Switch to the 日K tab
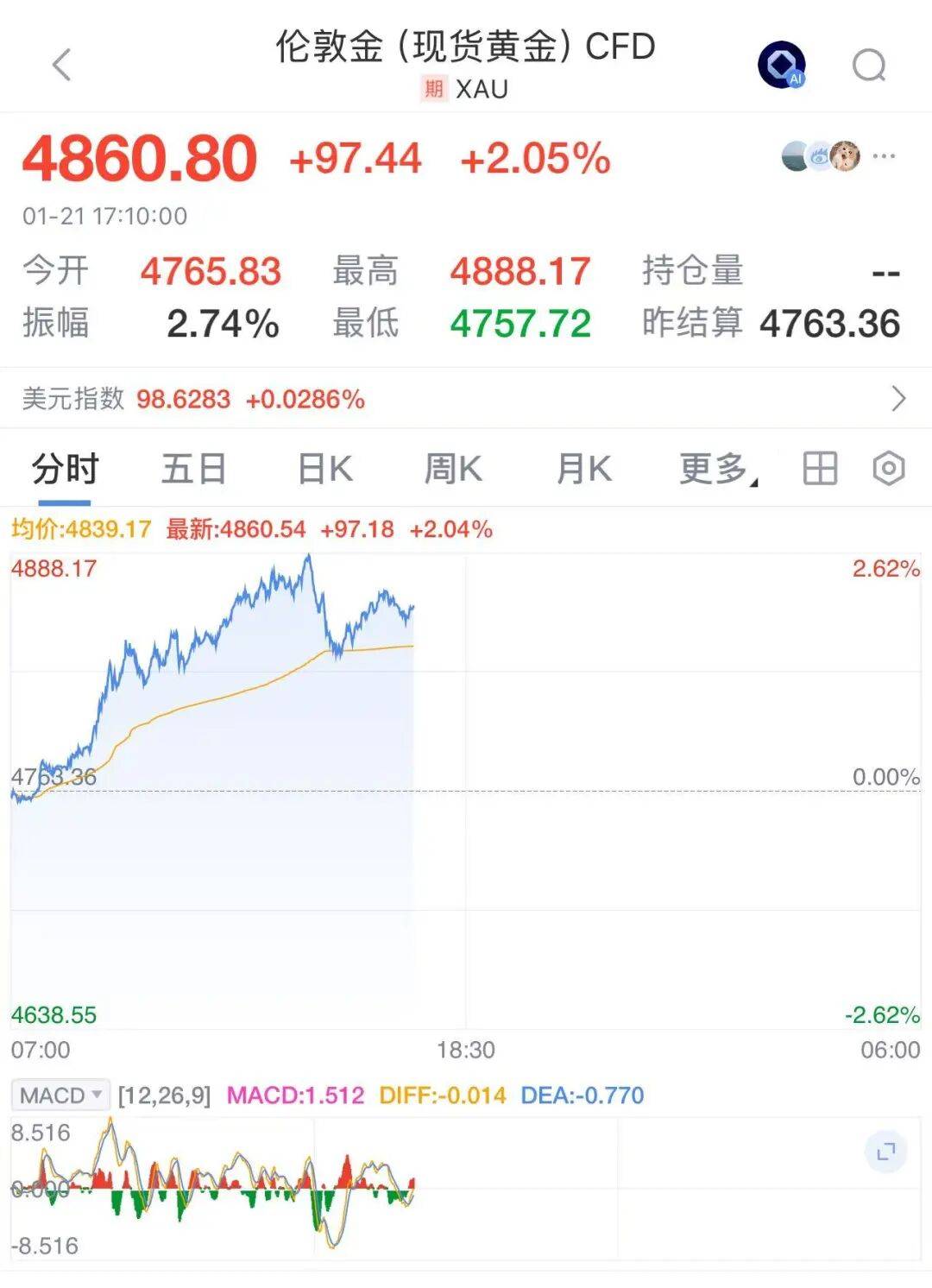The height and width of the screenshot is (1288, 932). (325, 470)
